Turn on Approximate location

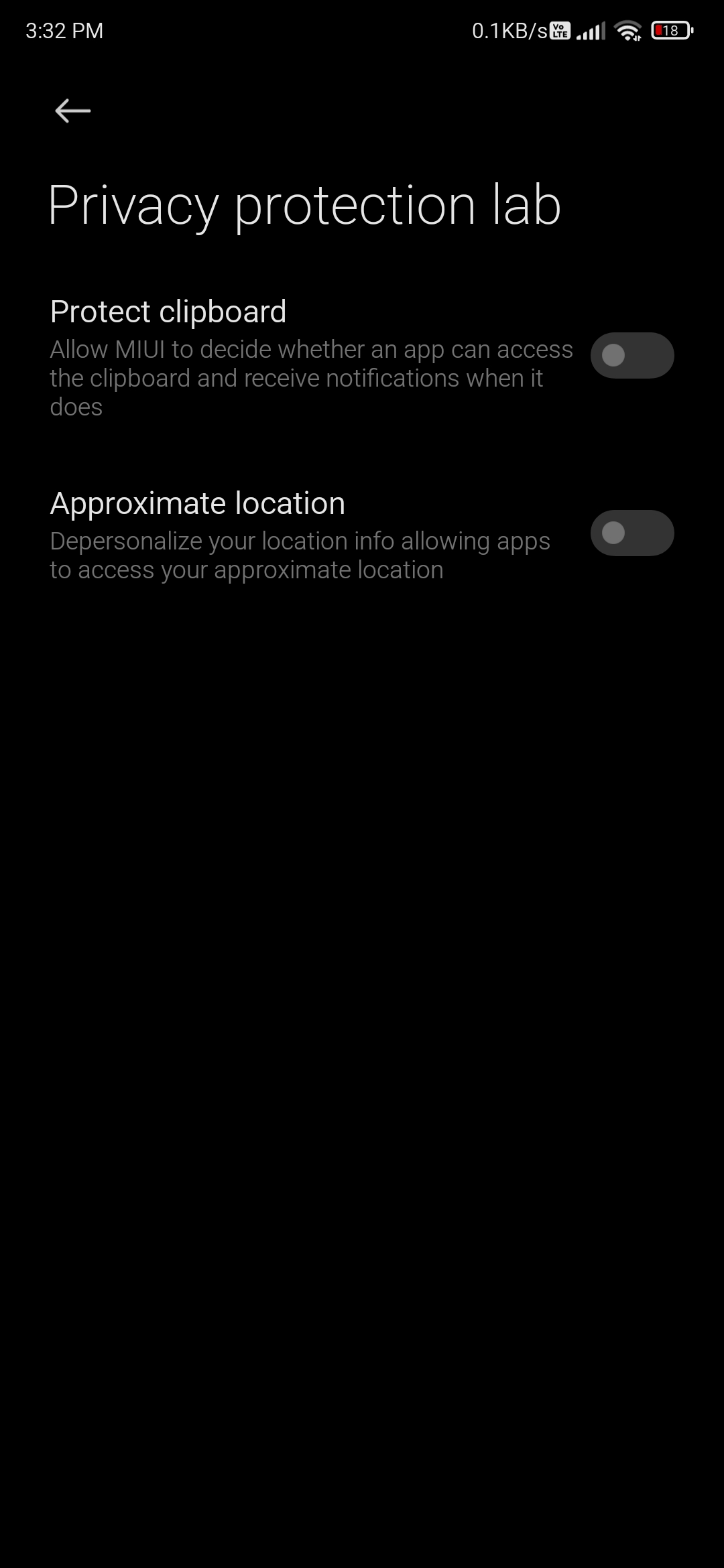[631, 533]
